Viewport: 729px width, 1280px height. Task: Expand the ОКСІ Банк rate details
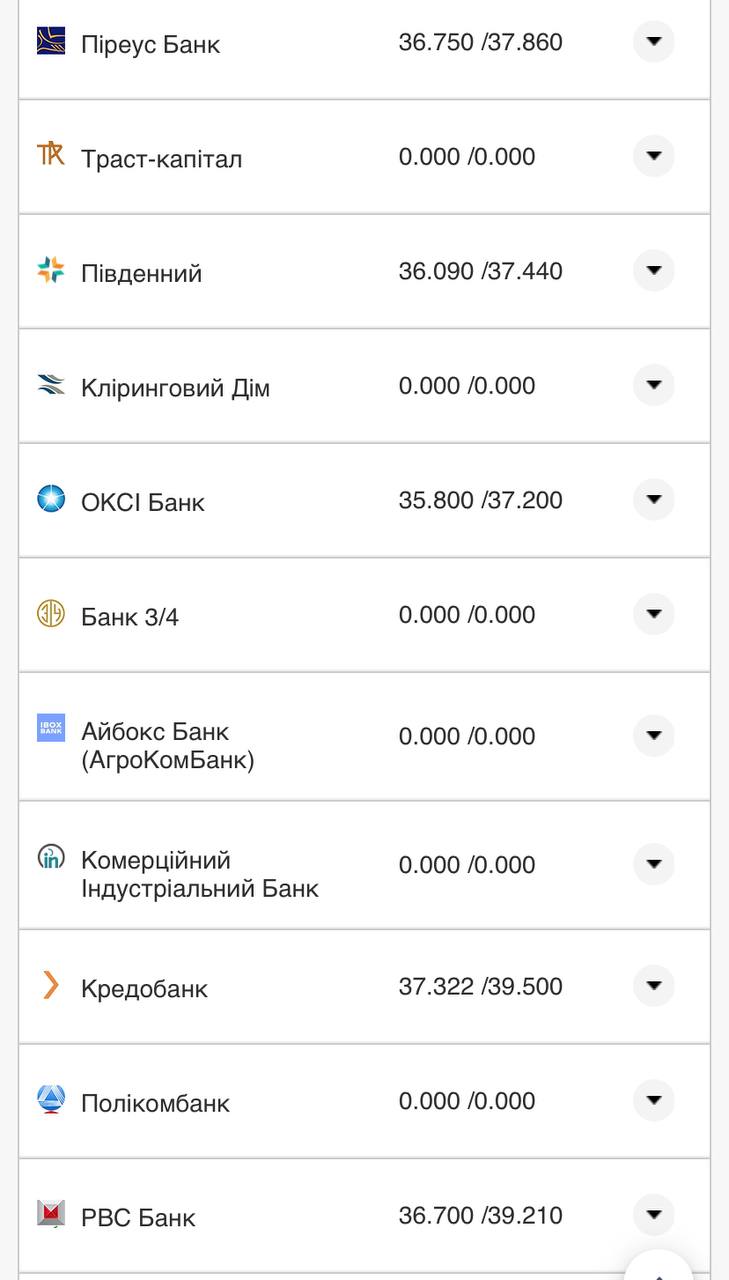(x=653, y=499)
